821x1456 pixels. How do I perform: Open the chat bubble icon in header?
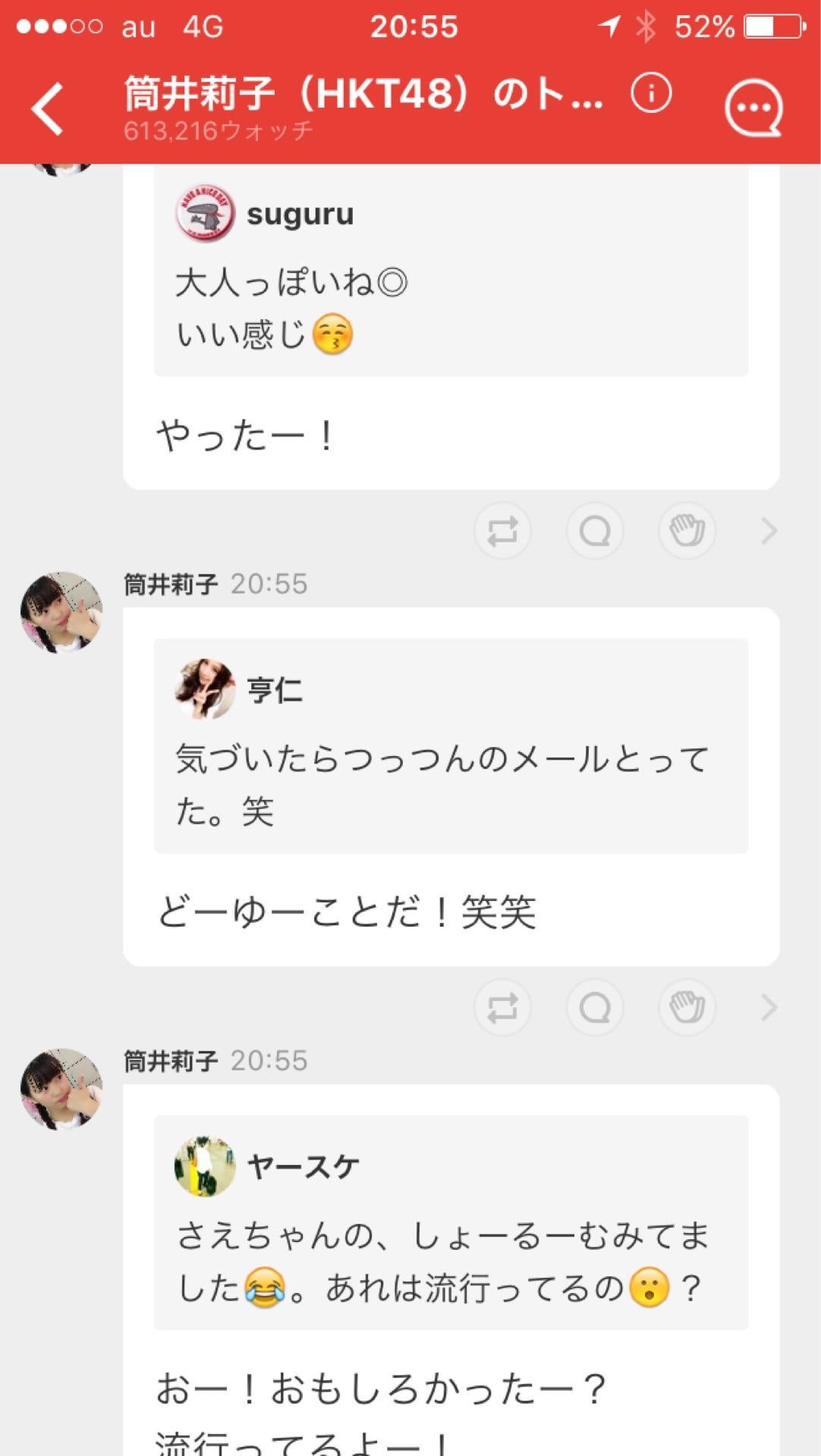click(x=753, y=109)
